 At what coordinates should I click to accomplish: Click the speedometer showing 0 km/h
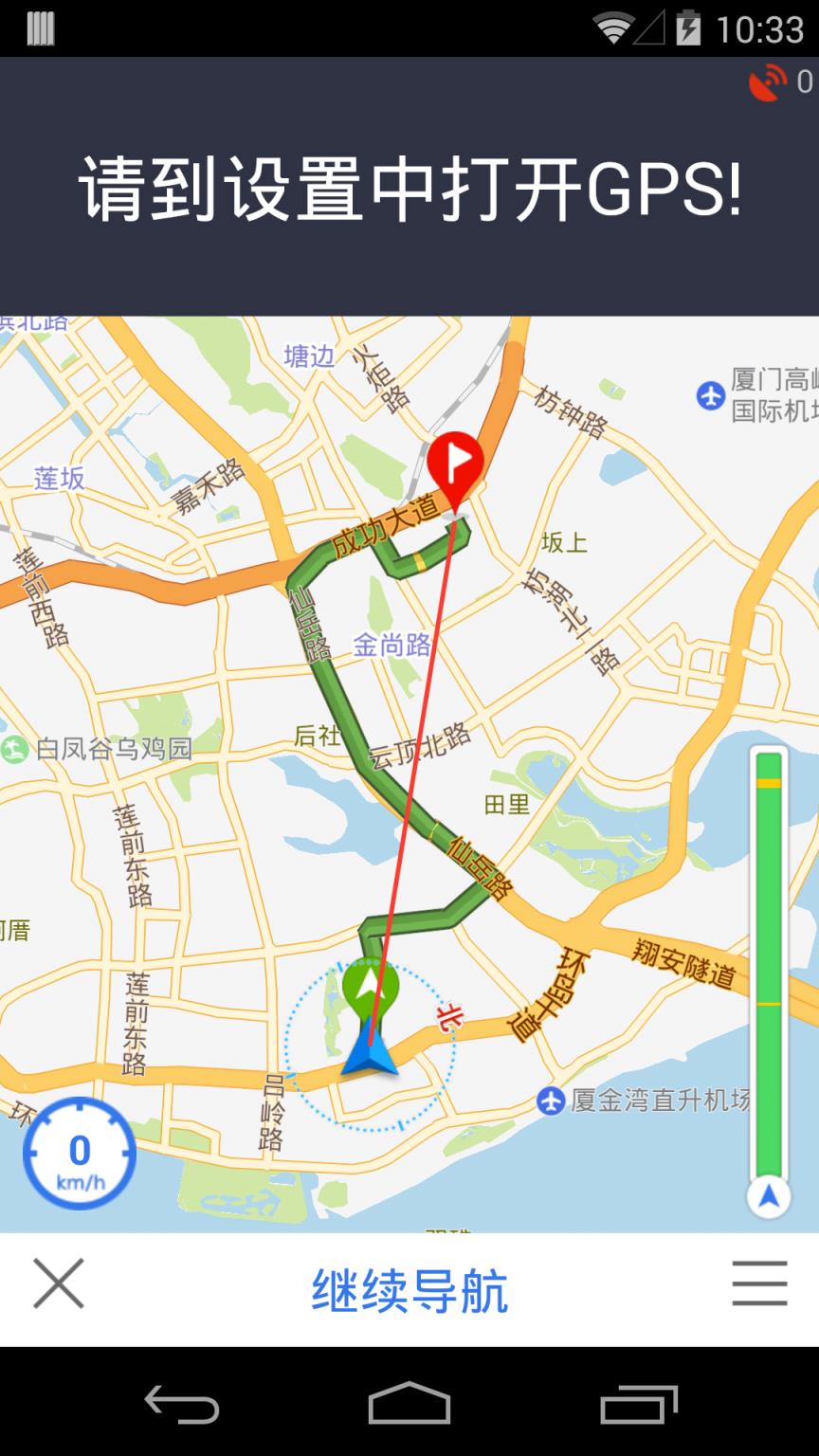pyautogui.click(x=80, y=1151)
